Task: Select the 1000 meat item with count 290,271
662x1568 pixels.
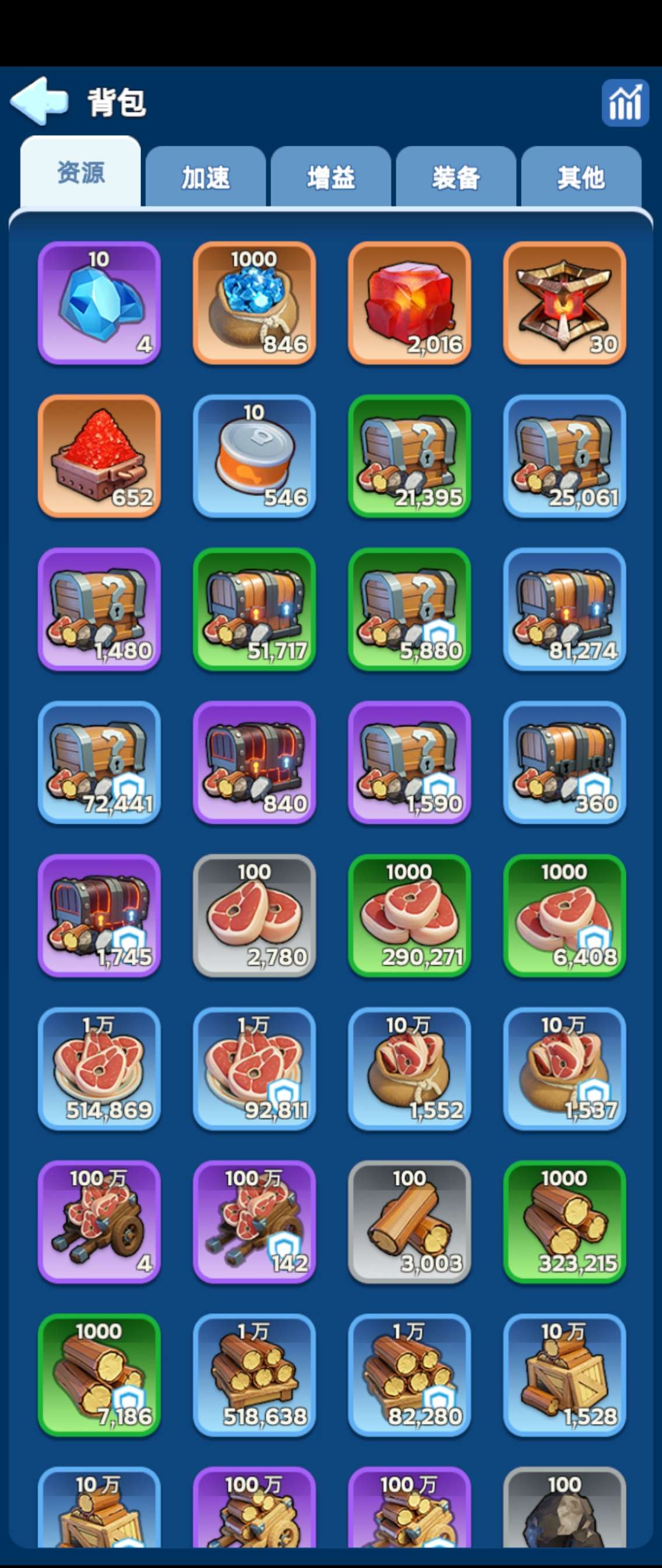Action: pyautogui.click(x=410, y=916)
